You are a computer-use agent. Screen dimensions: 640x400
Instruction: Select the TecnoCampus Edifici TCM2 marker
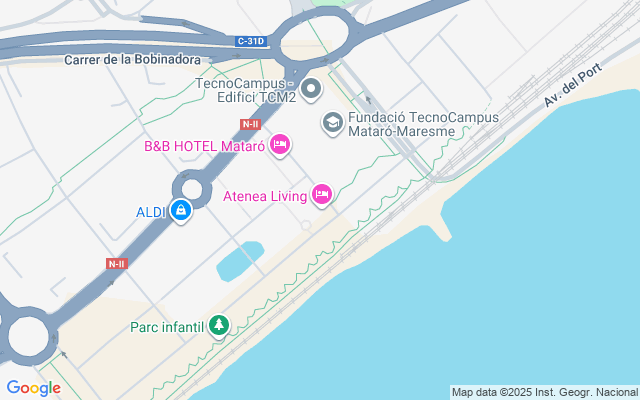(311, 89)
